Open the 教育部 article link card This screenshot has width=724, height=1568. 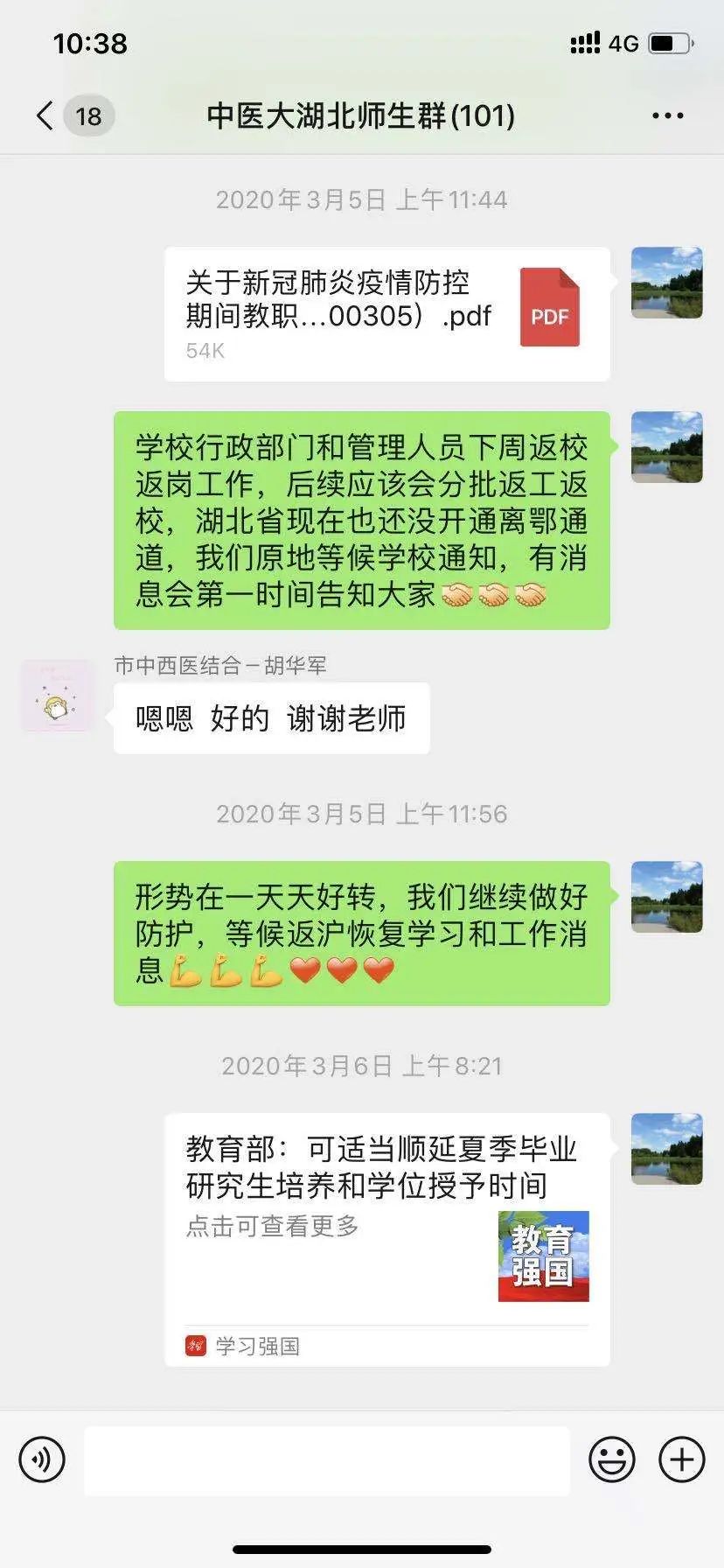(386, 1238)
